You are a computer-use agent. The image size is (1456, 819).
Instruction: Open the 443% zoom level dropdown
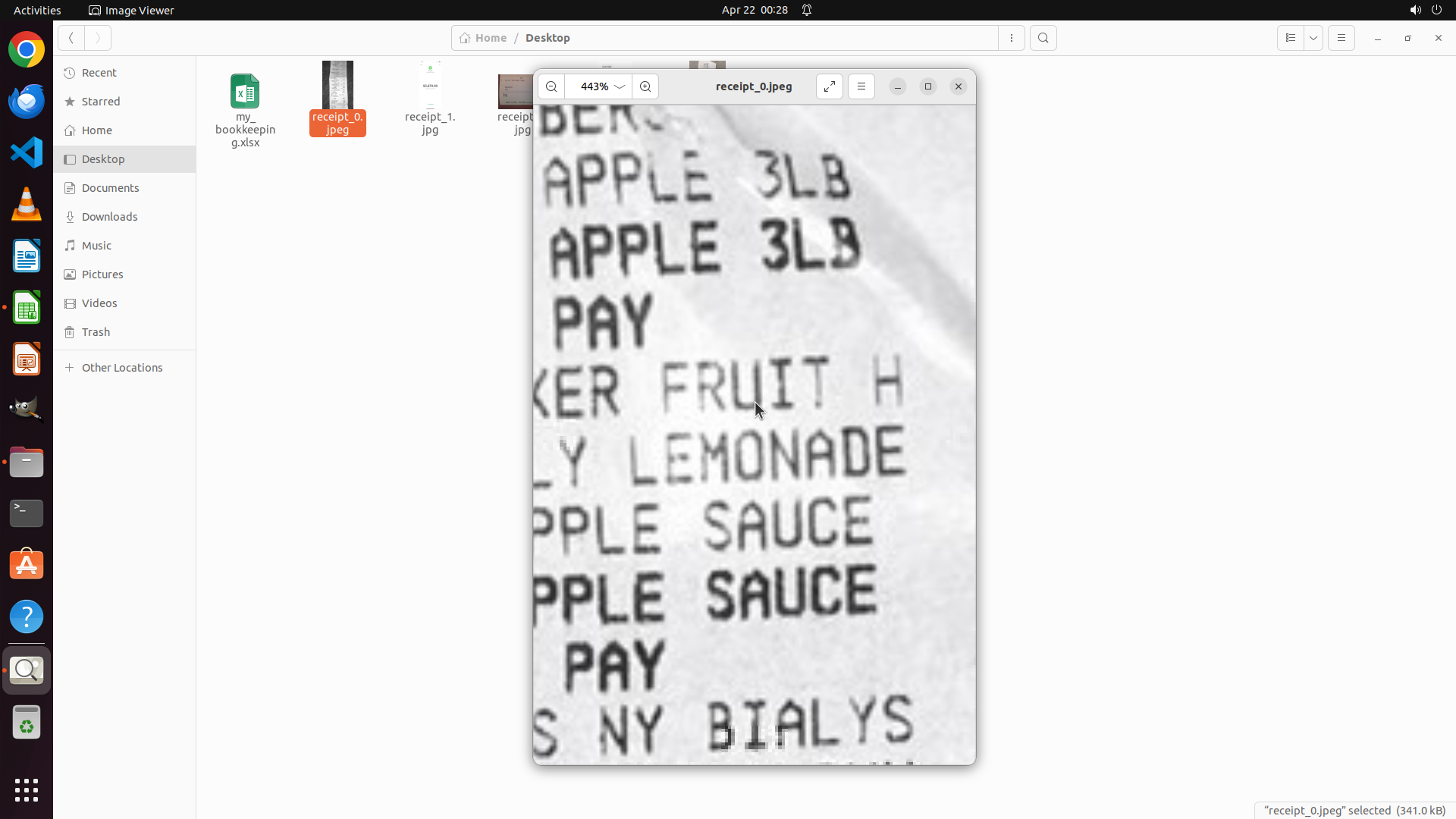click(x=620, y=86)
